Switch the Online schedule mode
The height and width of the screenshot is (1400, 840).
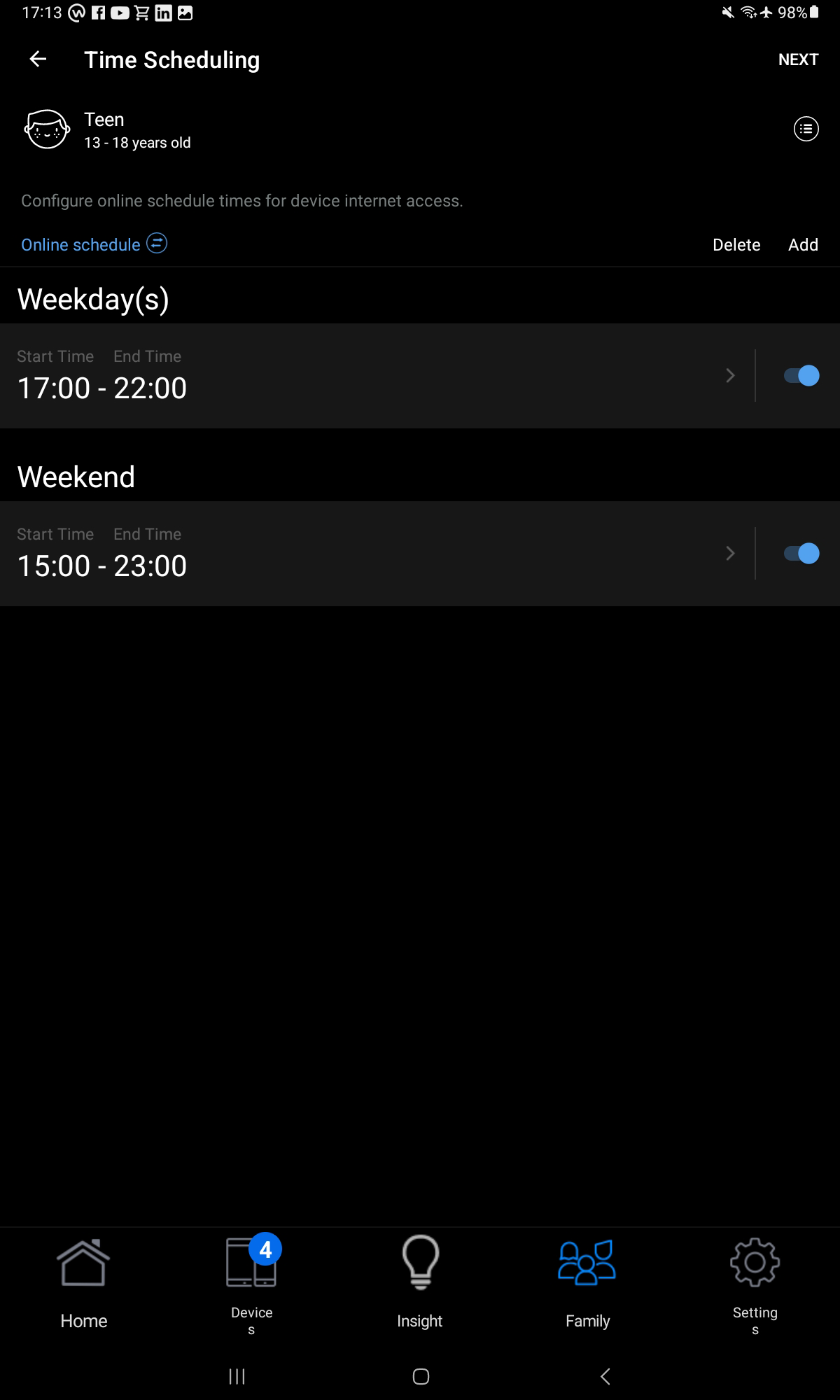click(x=157, y=244)
